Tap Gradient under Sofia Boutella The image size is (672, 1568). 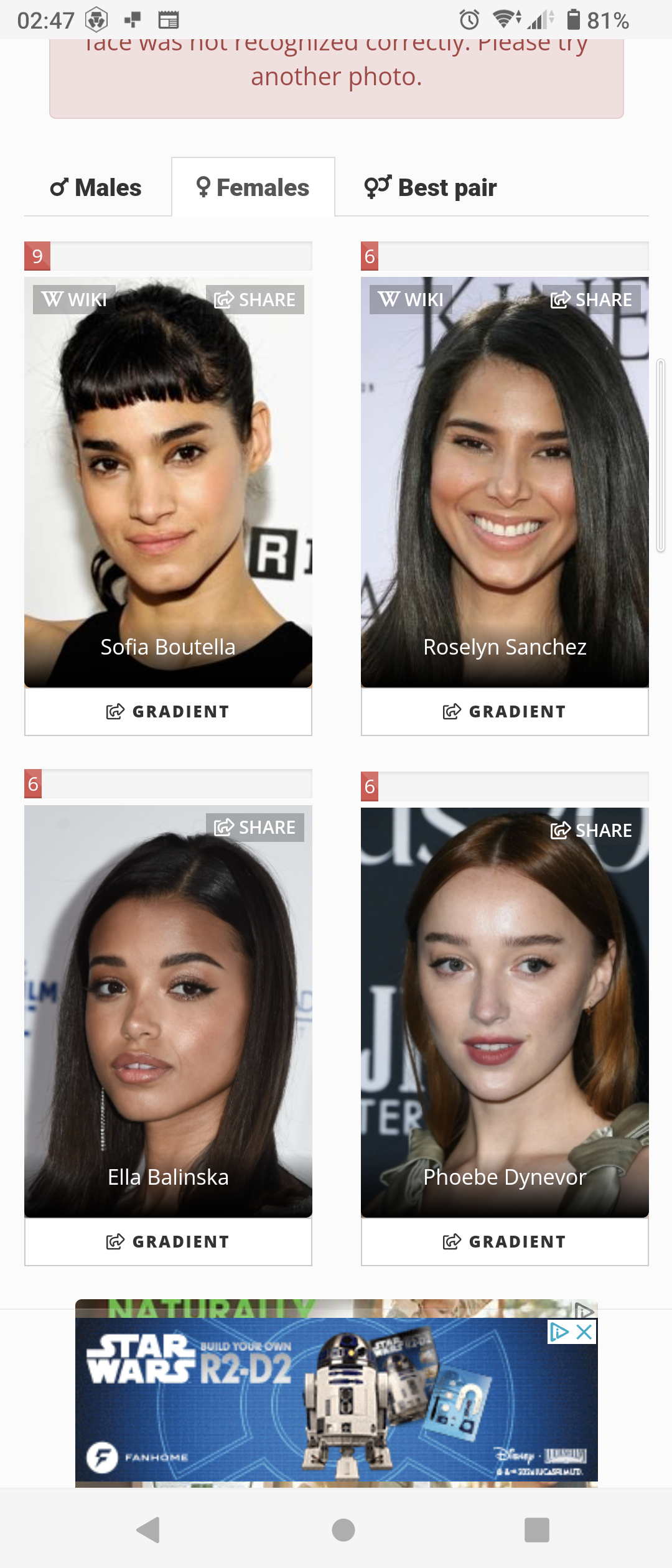point(168,712)
